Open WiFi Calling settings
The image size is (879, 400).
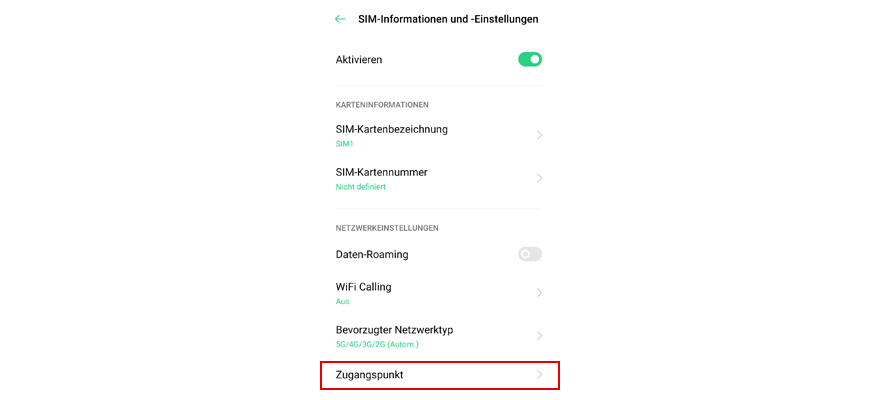[x=438, y=292]
